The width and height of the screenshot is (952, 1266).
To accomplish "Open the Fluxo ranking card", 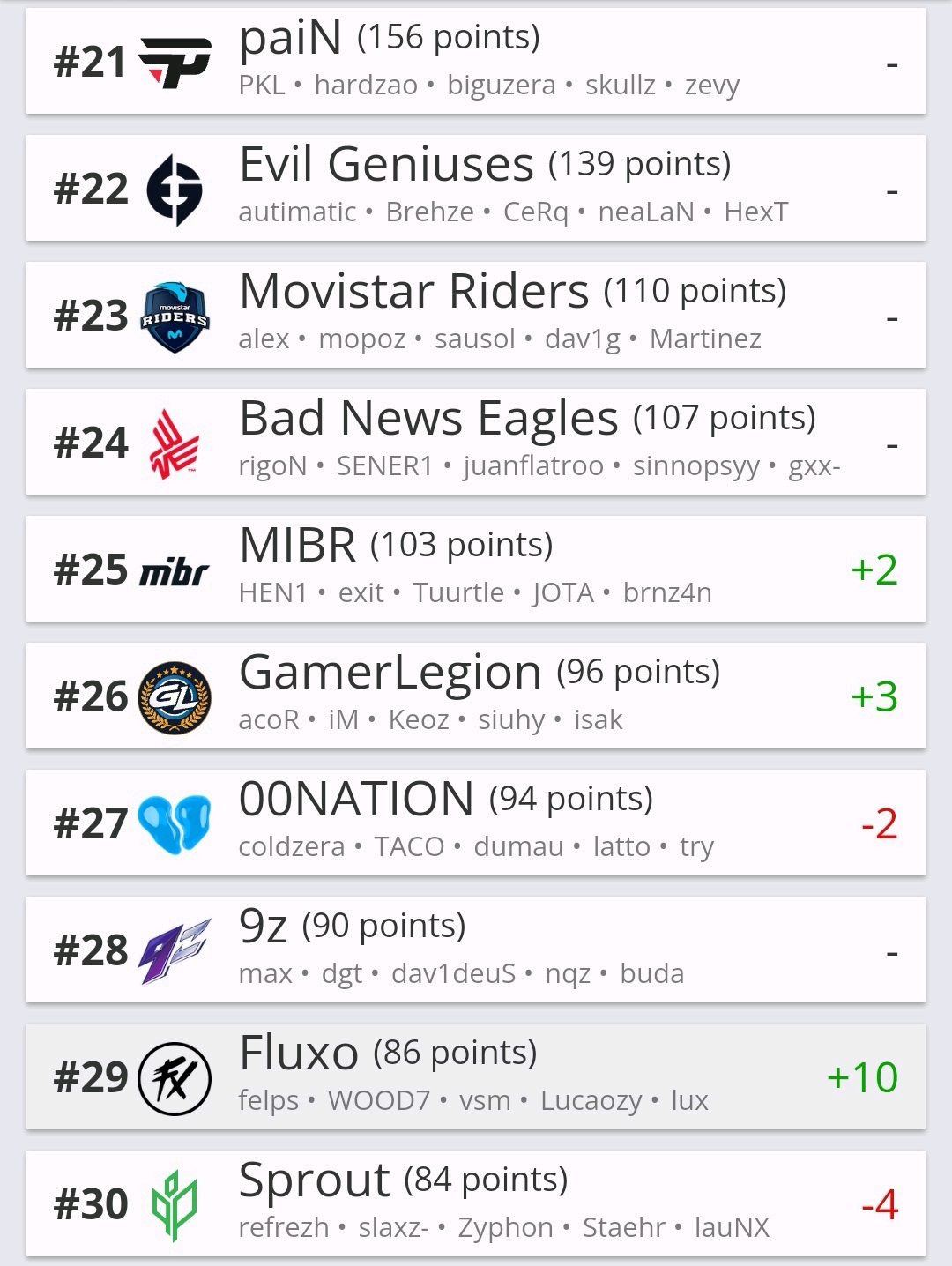I will pos(476,1076).
